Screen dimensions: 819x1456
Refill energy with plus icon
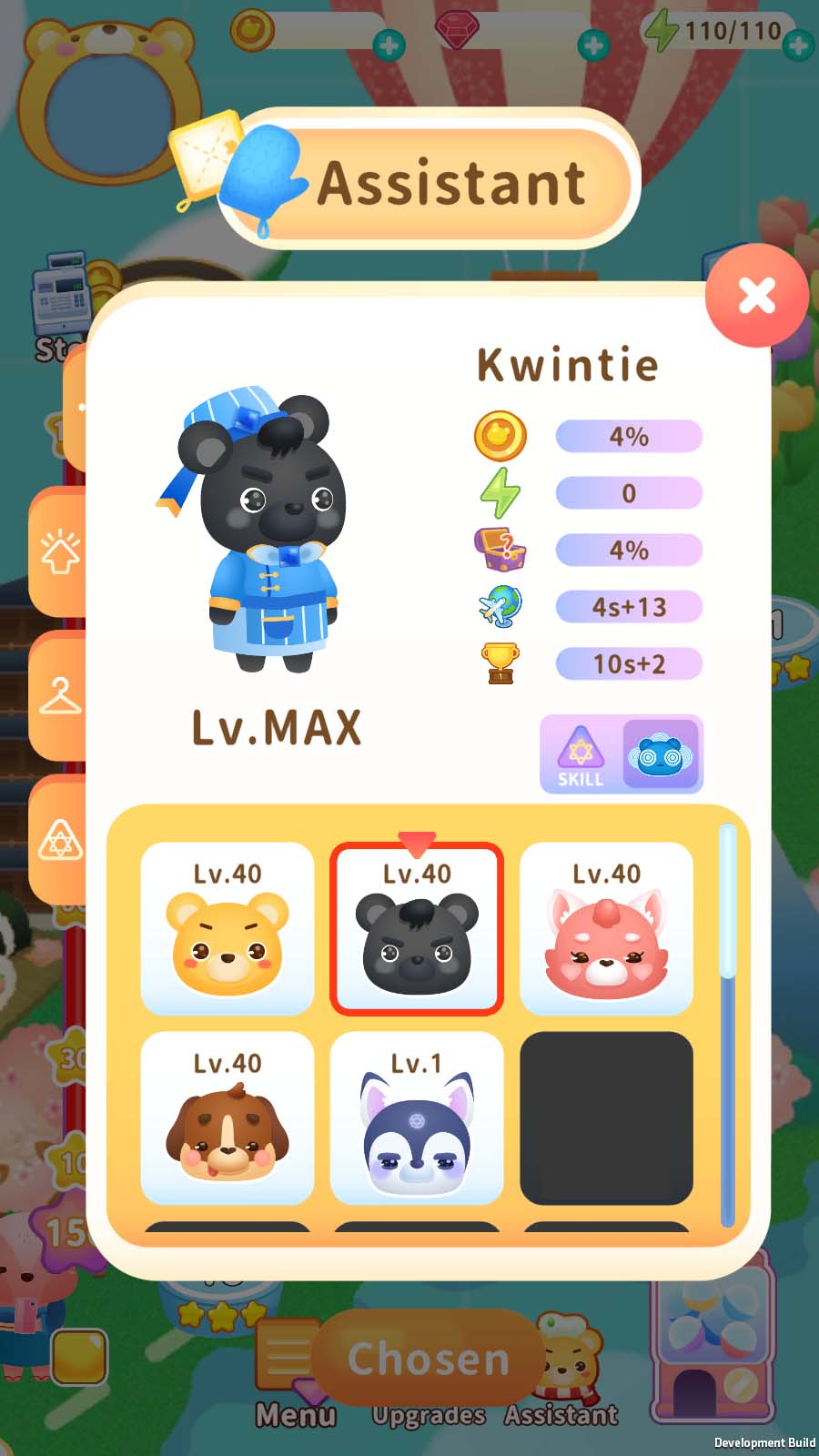pos(798,45)
